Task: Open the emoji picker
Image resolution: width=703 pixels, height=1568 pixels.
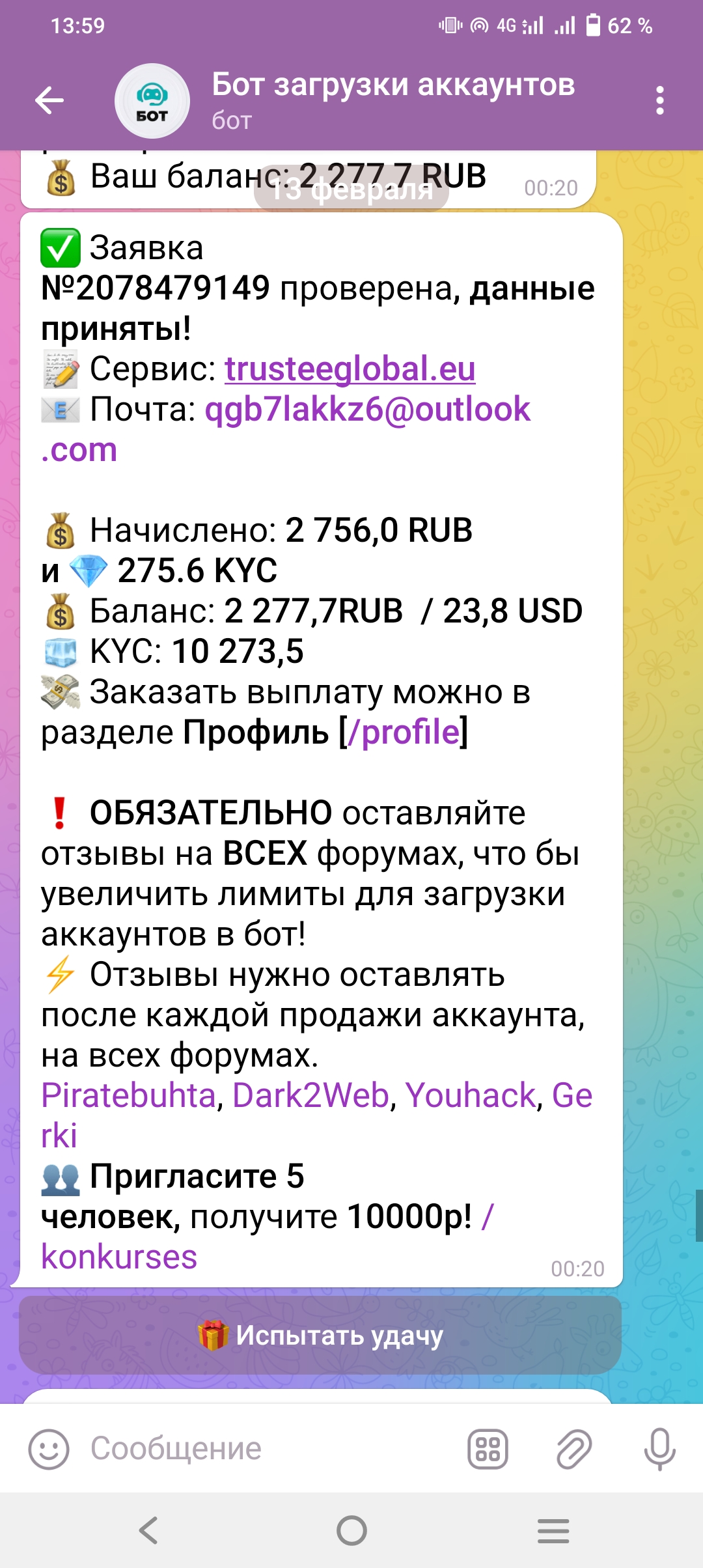Action: [x=49, y=1449]
